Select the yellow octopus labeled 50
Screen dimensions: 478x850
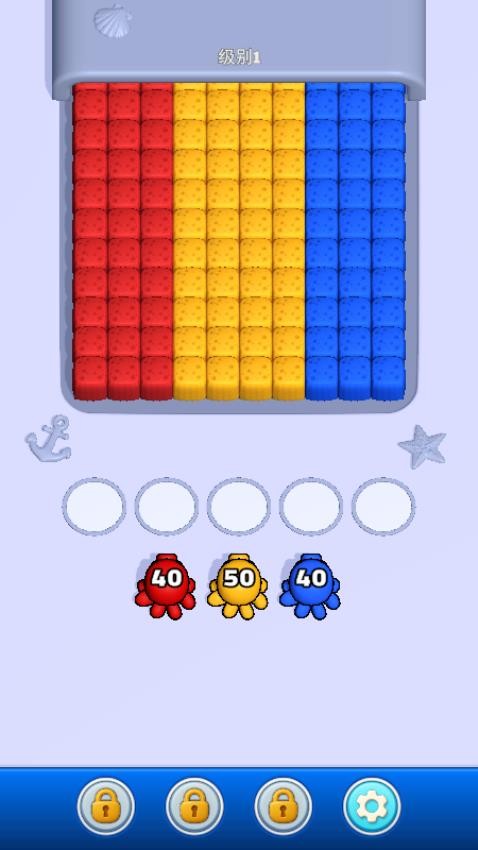(237, 586)
